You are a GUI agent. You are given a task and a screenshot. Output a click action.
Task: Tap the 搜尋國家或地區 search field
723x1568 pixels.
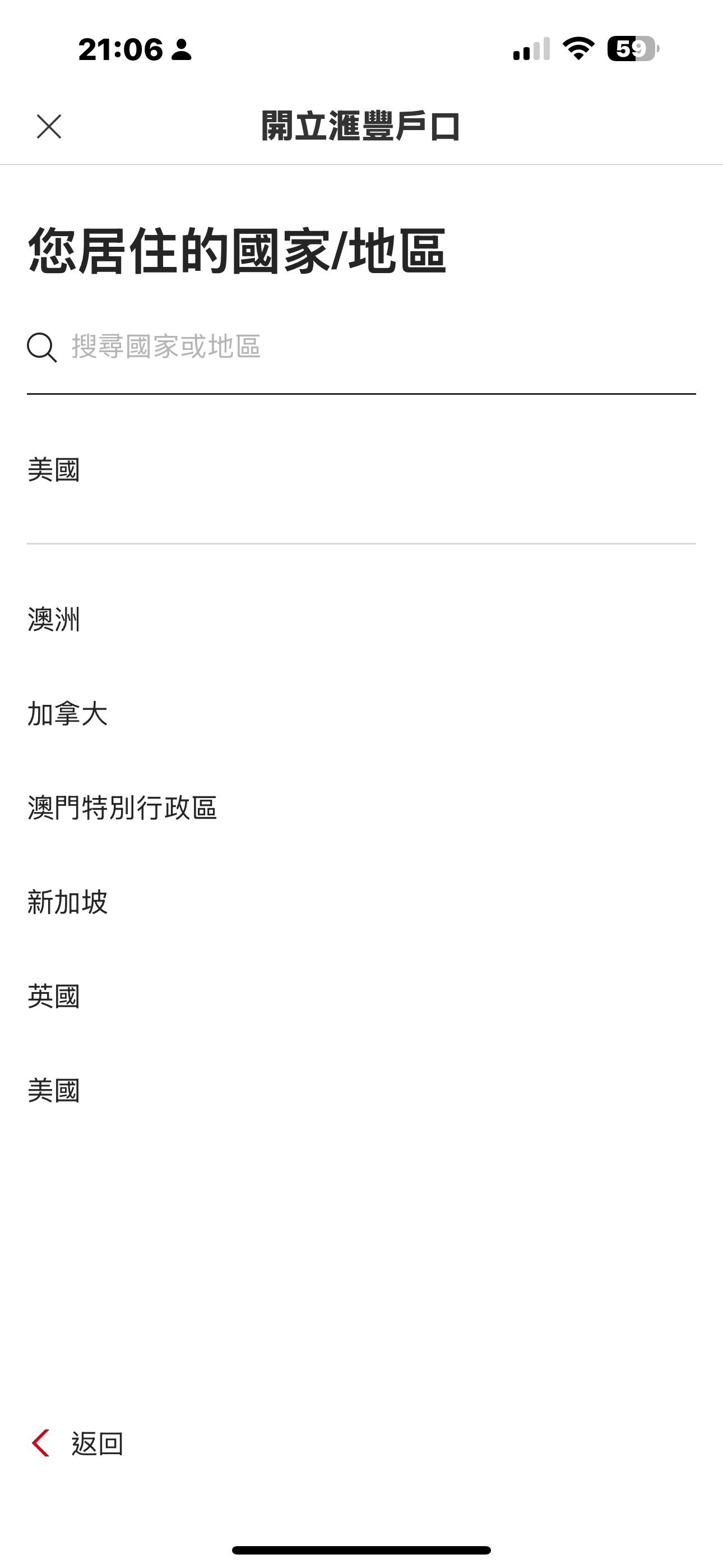click(x=361, y=347)
